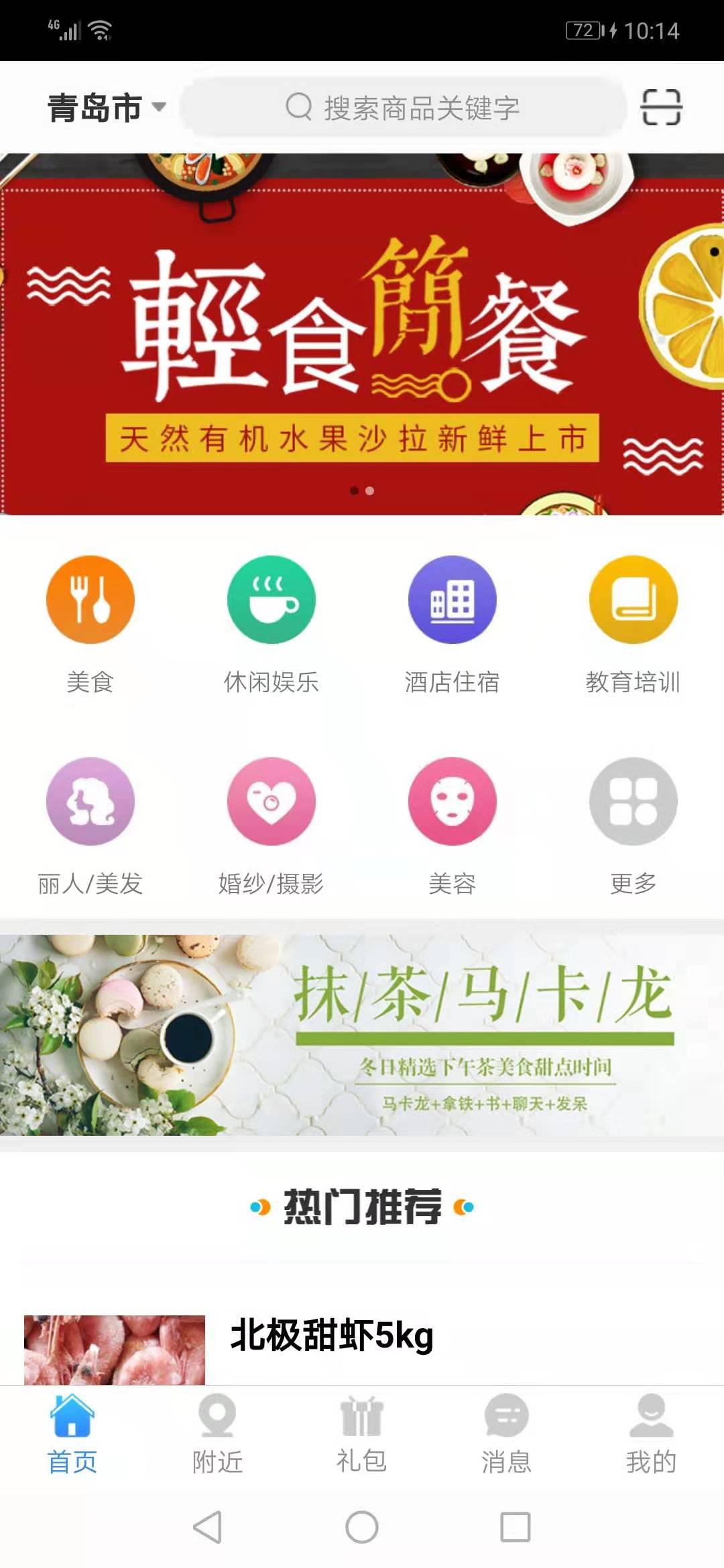Open the 北极甜虾5kg product

pos(332,1337)
